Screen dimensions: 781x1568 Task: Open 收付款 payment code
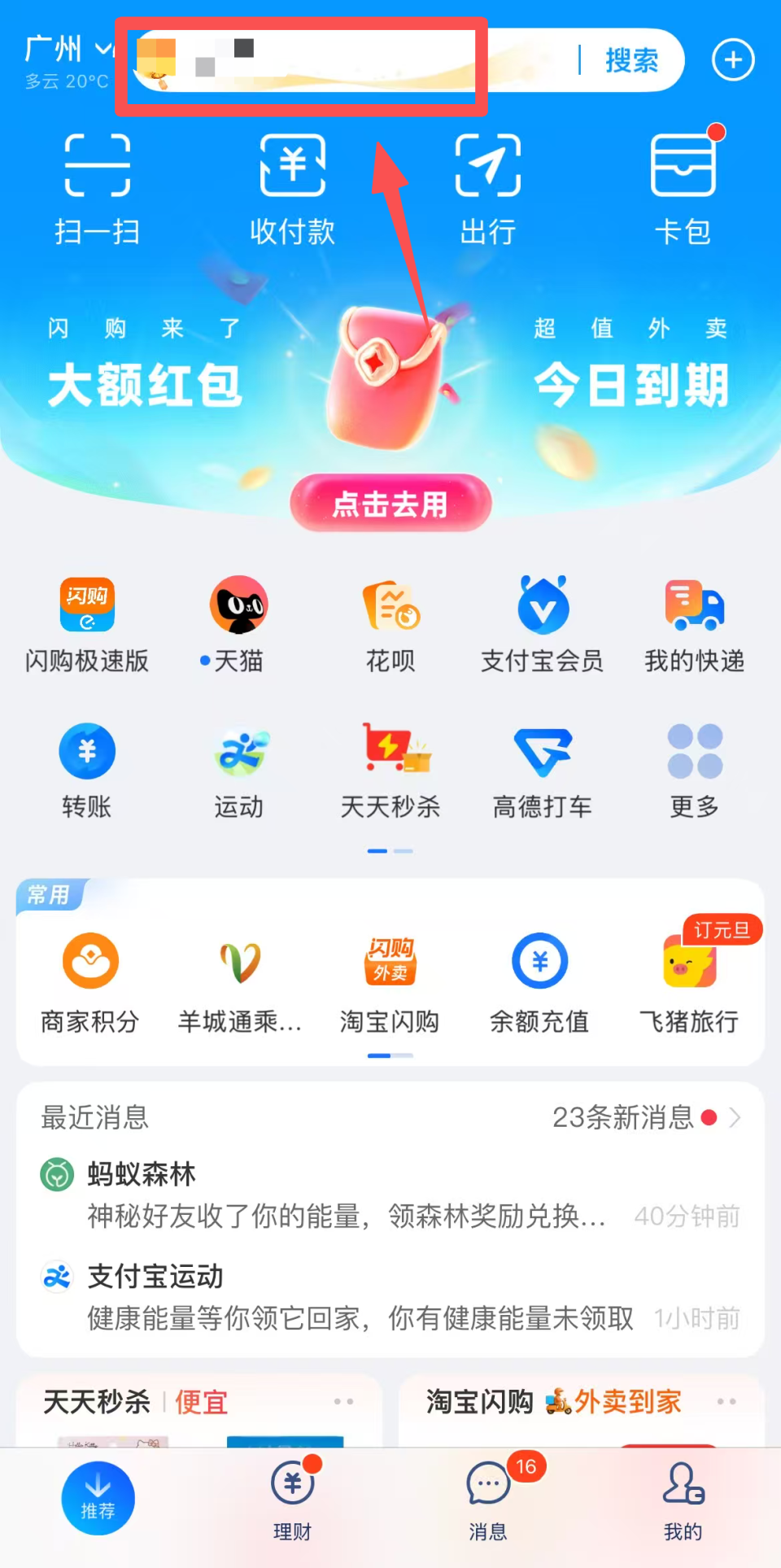[x=292, y=187]
